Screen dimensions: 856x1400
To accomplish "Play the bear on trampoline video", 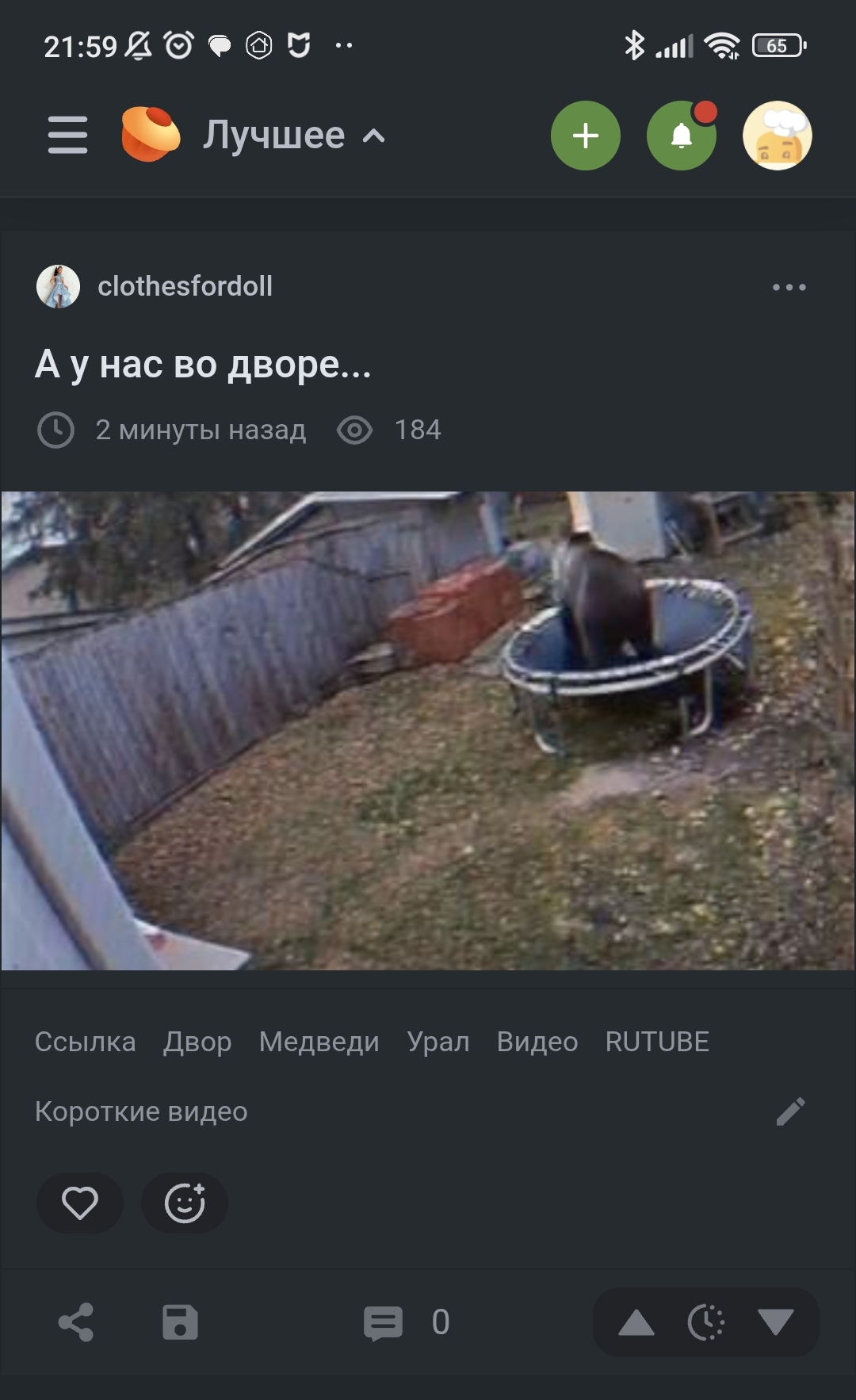I will [x=428, y=730].
